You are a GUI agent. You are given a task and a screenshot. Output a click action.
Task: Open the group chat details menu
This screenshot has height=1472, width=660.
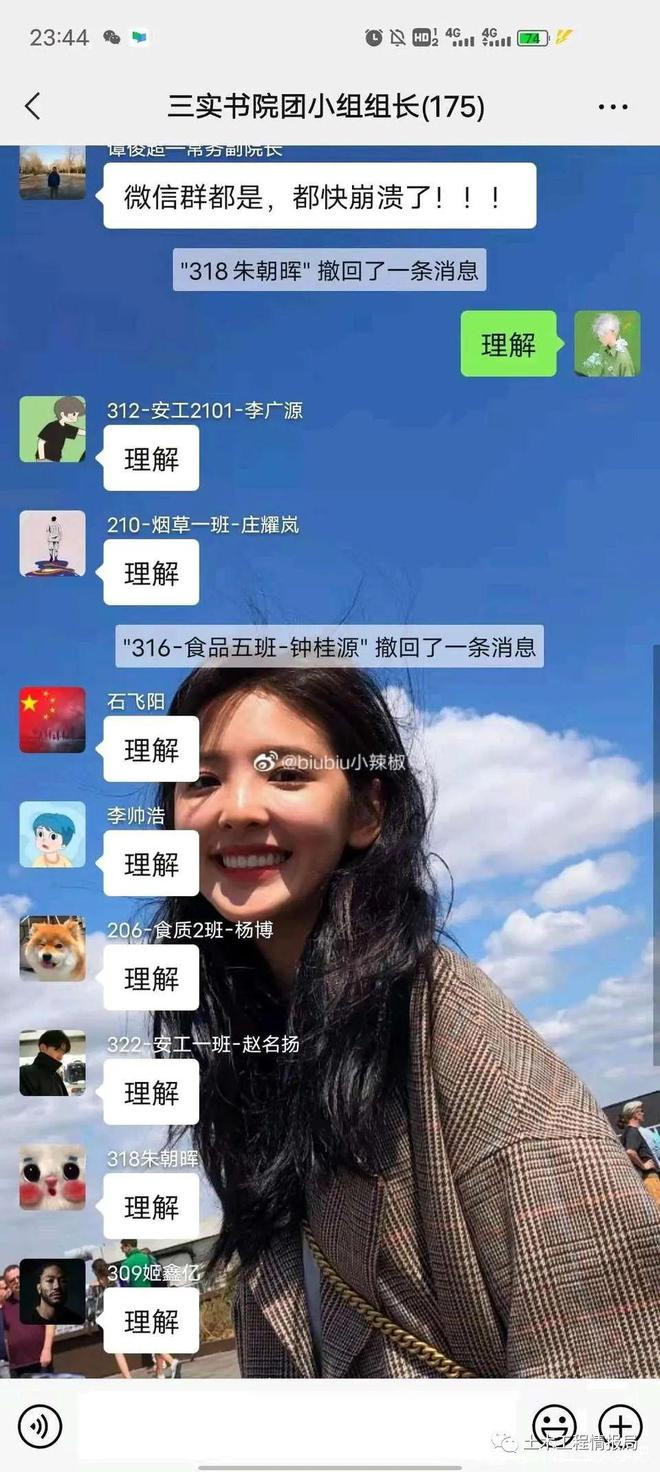pyautogui.click(x=612, y=107)
